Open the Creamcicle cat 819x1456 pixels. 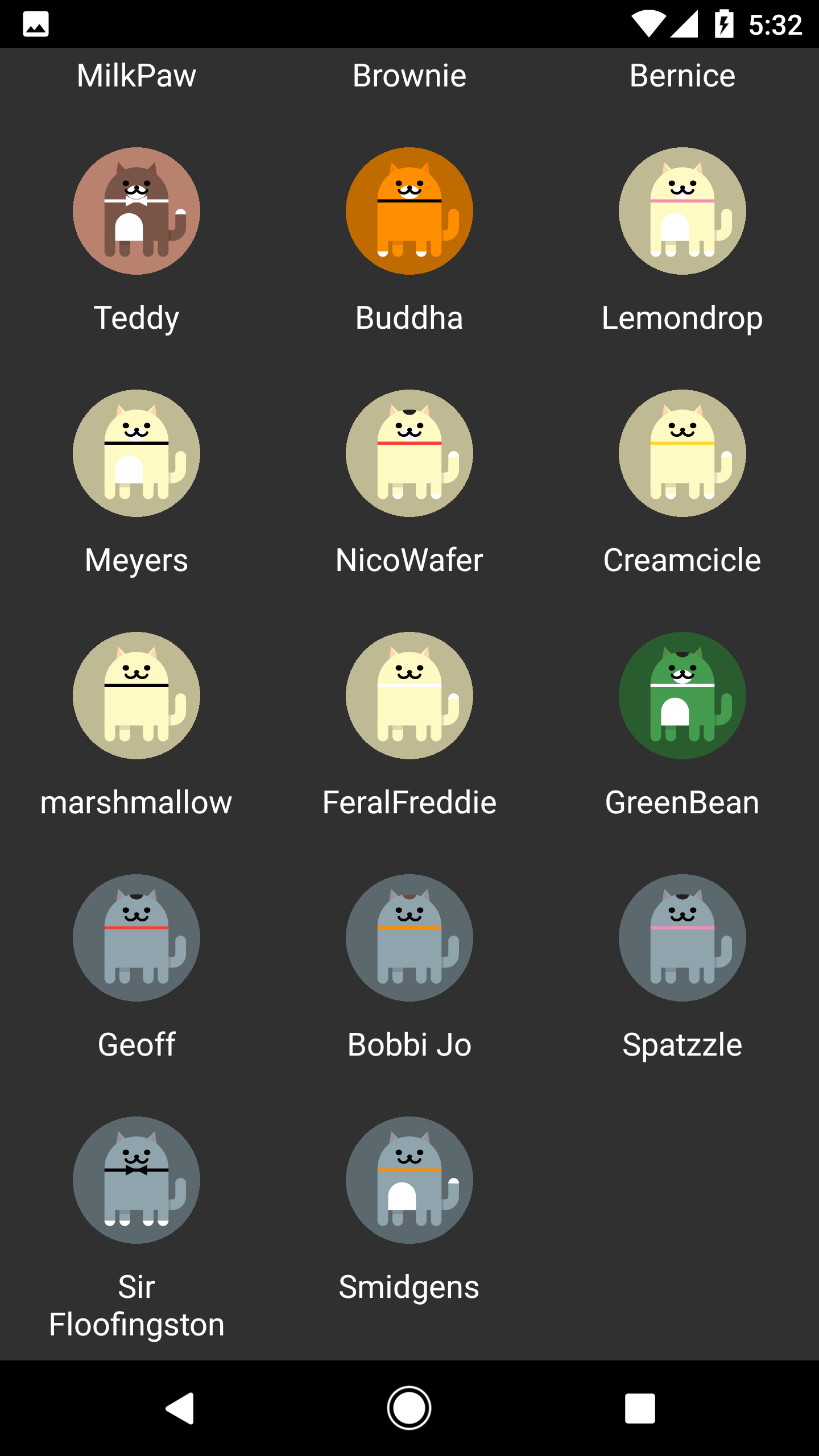[x=682, y=453]
